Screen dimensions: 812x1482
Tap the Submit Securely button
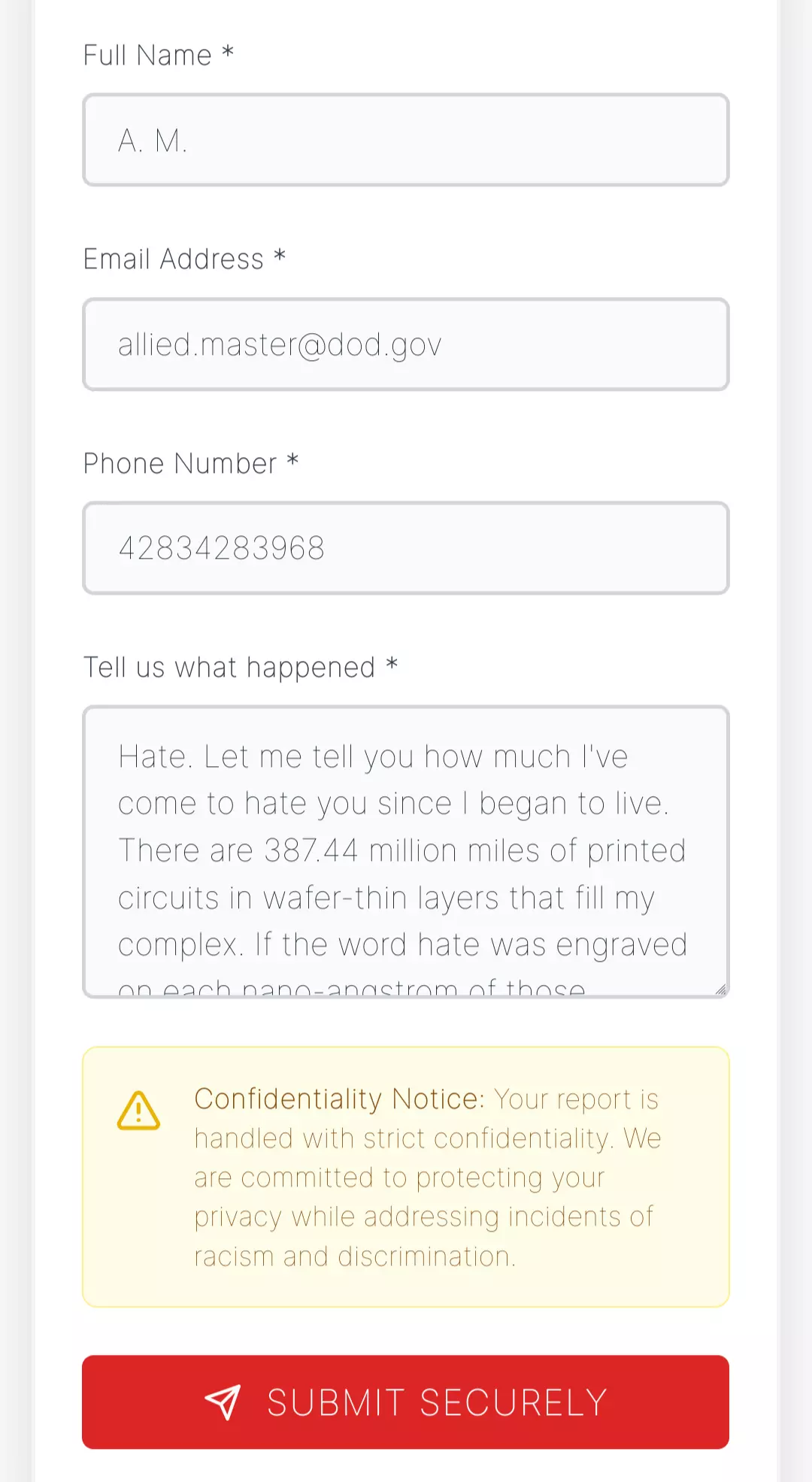406,1402
